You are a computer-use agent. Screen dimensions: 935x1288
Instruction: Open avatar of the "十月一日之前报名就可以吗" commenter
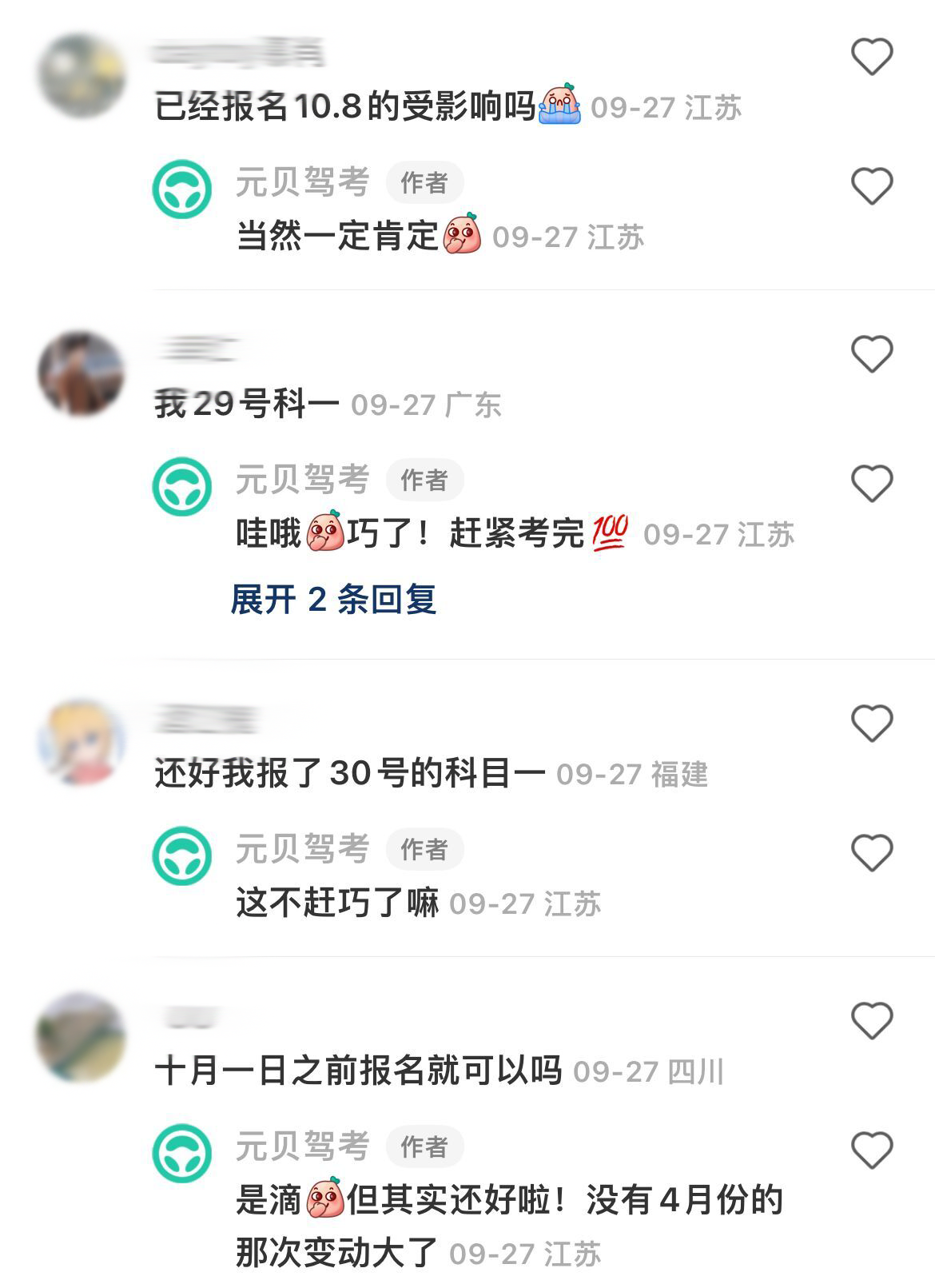[x=81, y=1038]
